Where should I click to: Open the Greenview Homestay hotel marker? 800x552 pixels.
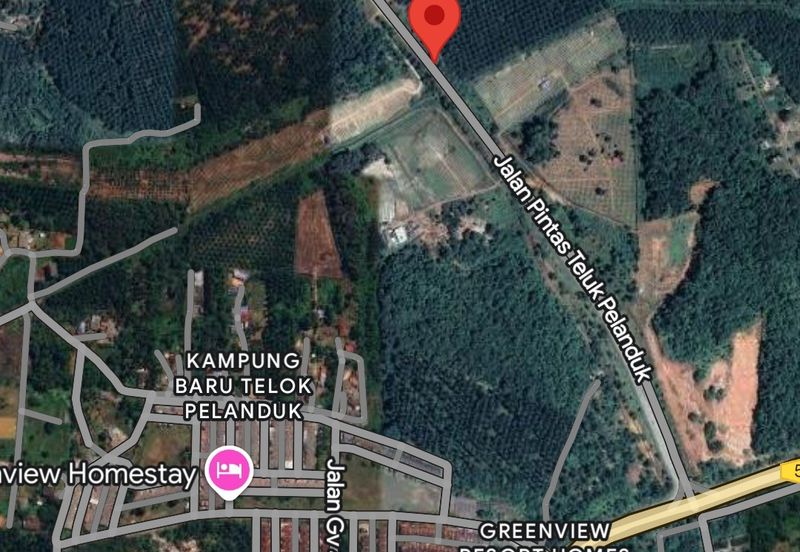click(228, 470)
